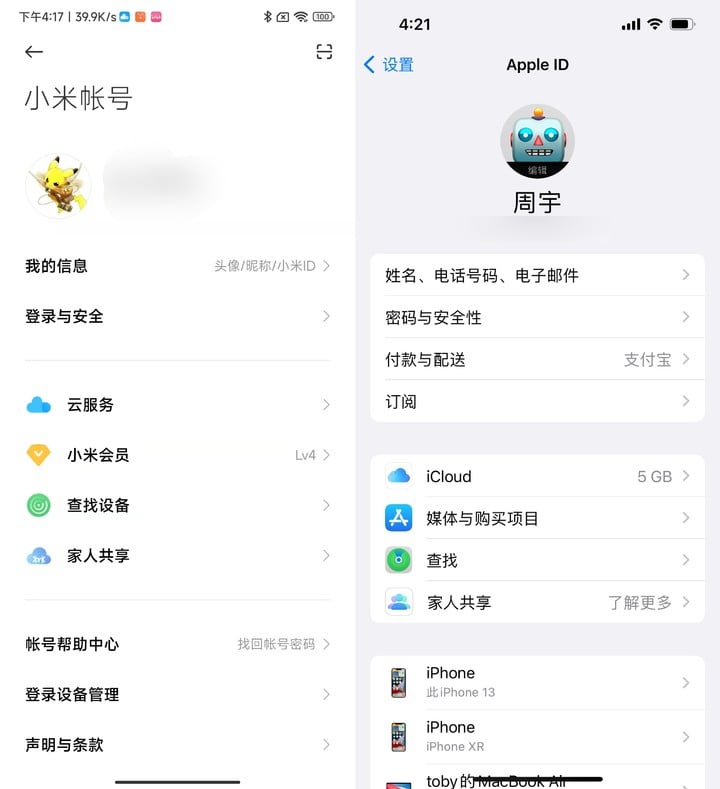Image resolution: width=720 pixels, height=789 pixels.
Task: Select the iPhone XR device
Action: (x=537, y=736)
